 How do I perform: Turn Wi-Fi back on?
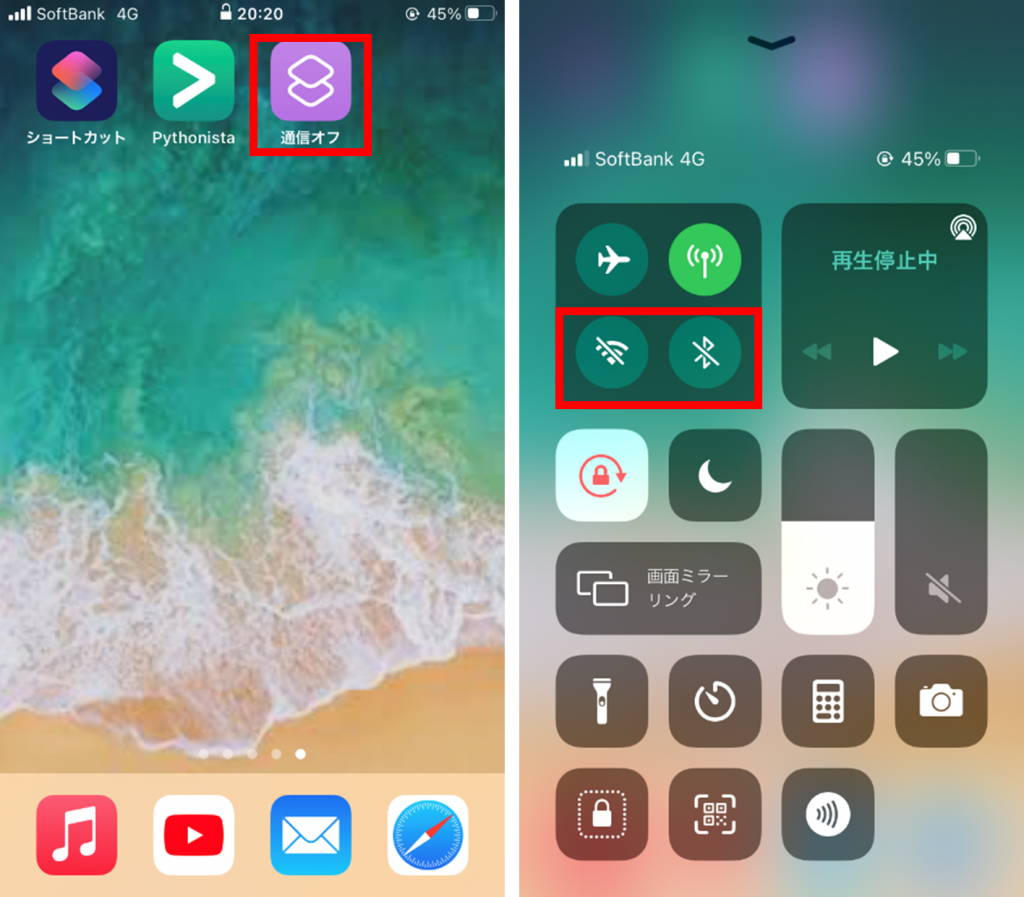[x=611, y=353]
